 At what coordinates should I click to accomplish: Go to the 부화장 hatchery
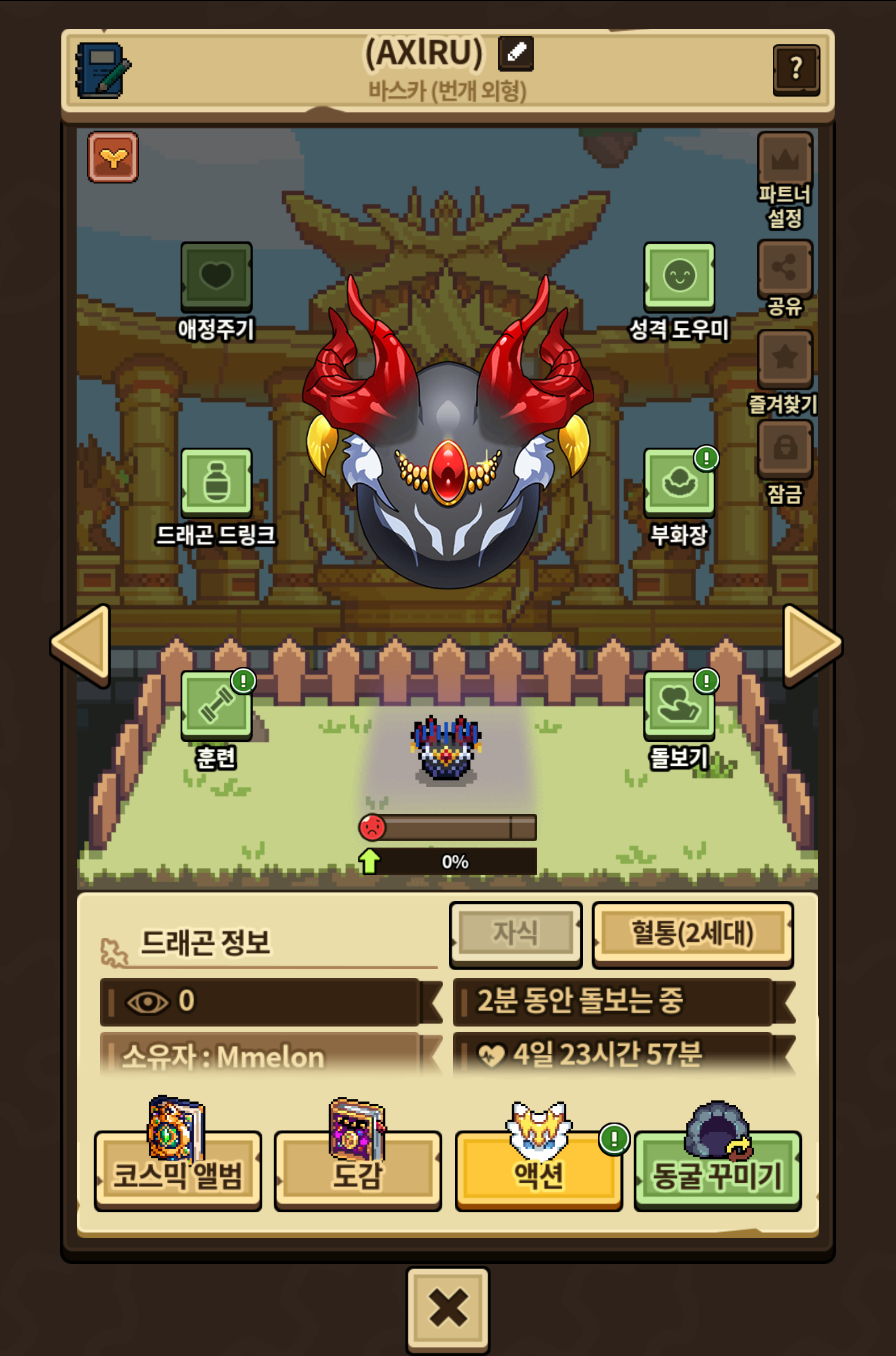679,483
